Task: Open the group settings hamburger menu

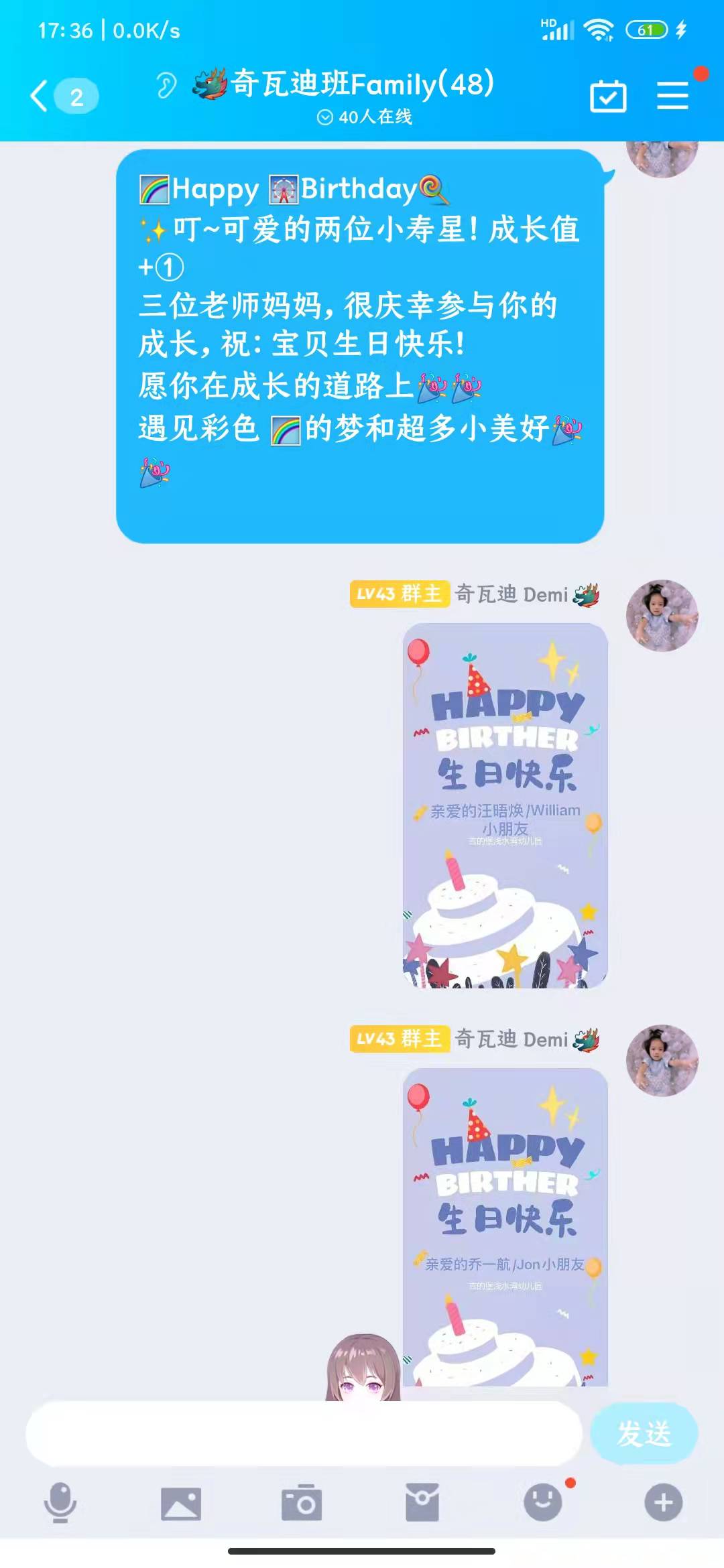Action: (672, 95)
